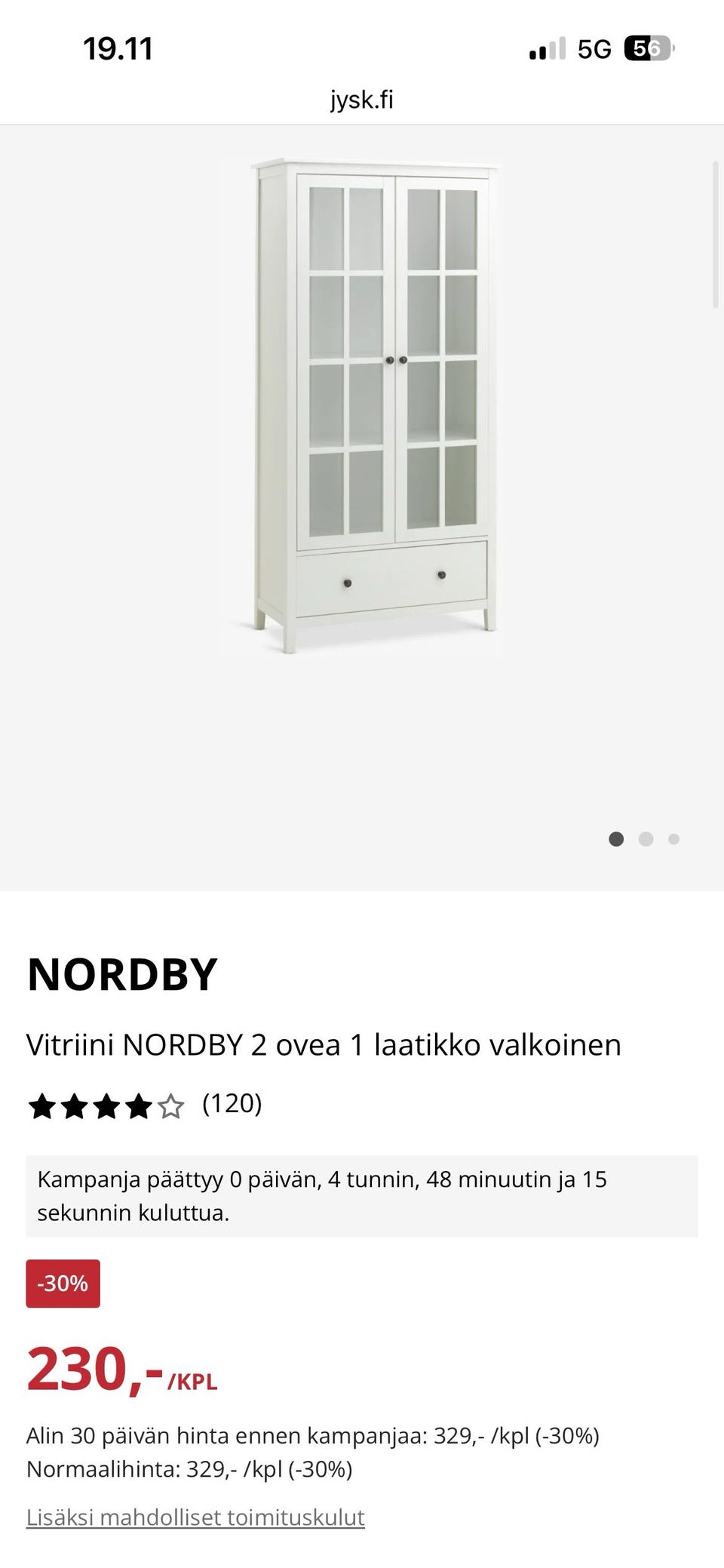Image resolution: width=724 pixels, height=1568 pixels.
Task: Open the 120 customer reviews
Action: [232, 1103]
